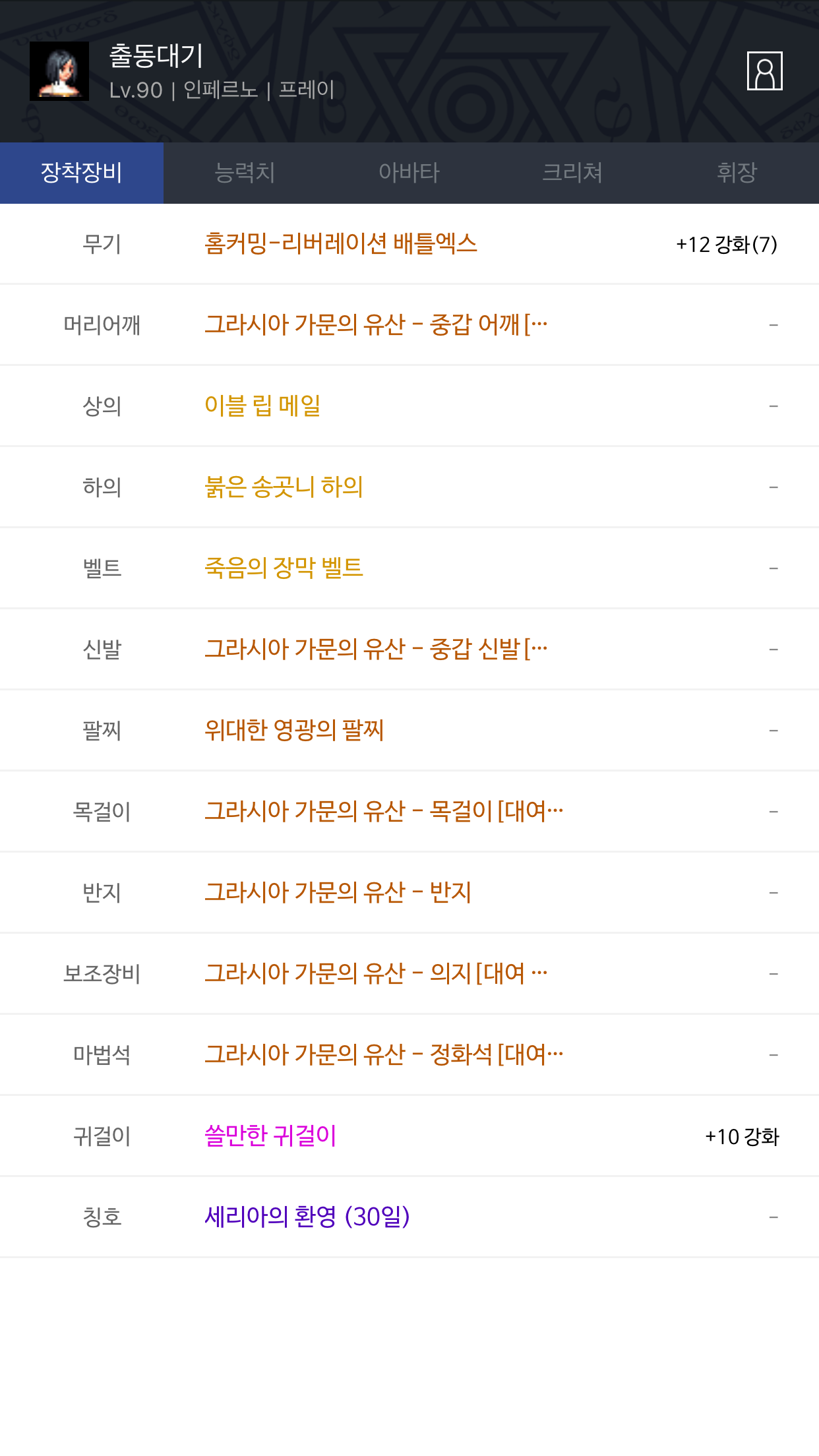Open title 세리아의 환영 (30일)
819x1456 pixels.
pyautogui.click(x=307, y=1217)
